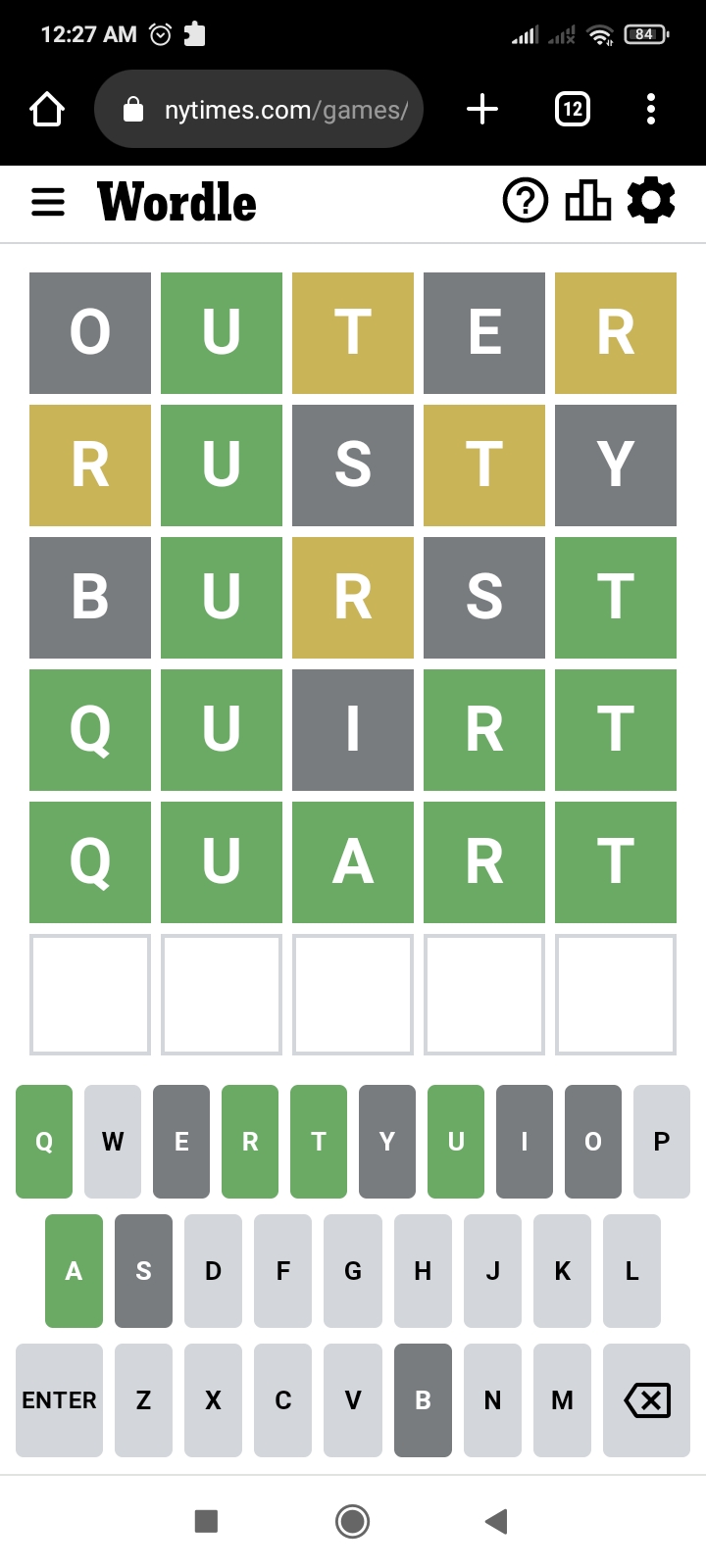
Task: Open recent apps square button
Action: tap(206, 1521)
